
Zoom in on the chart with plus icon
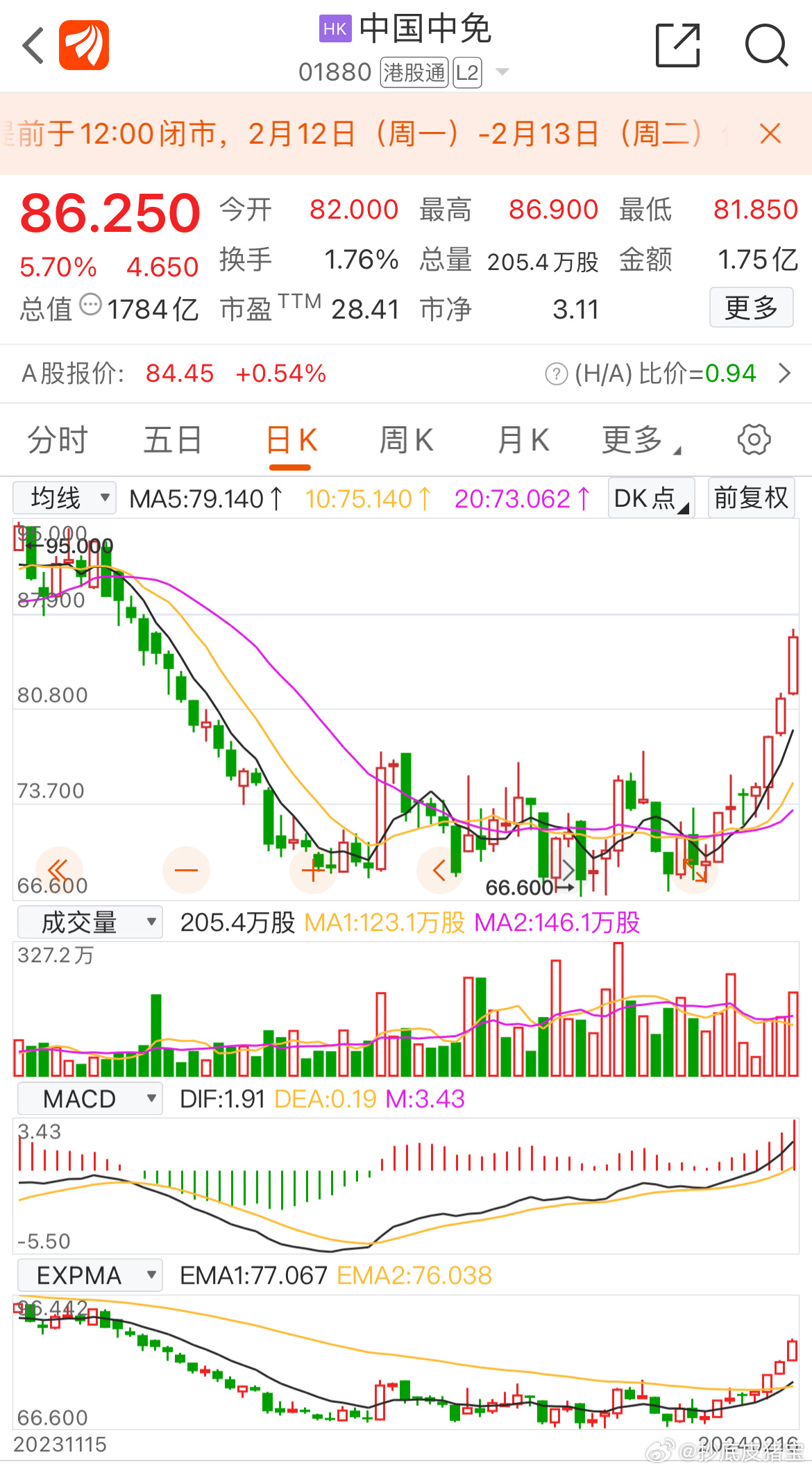pyautogui.click(x=313, y=869)
